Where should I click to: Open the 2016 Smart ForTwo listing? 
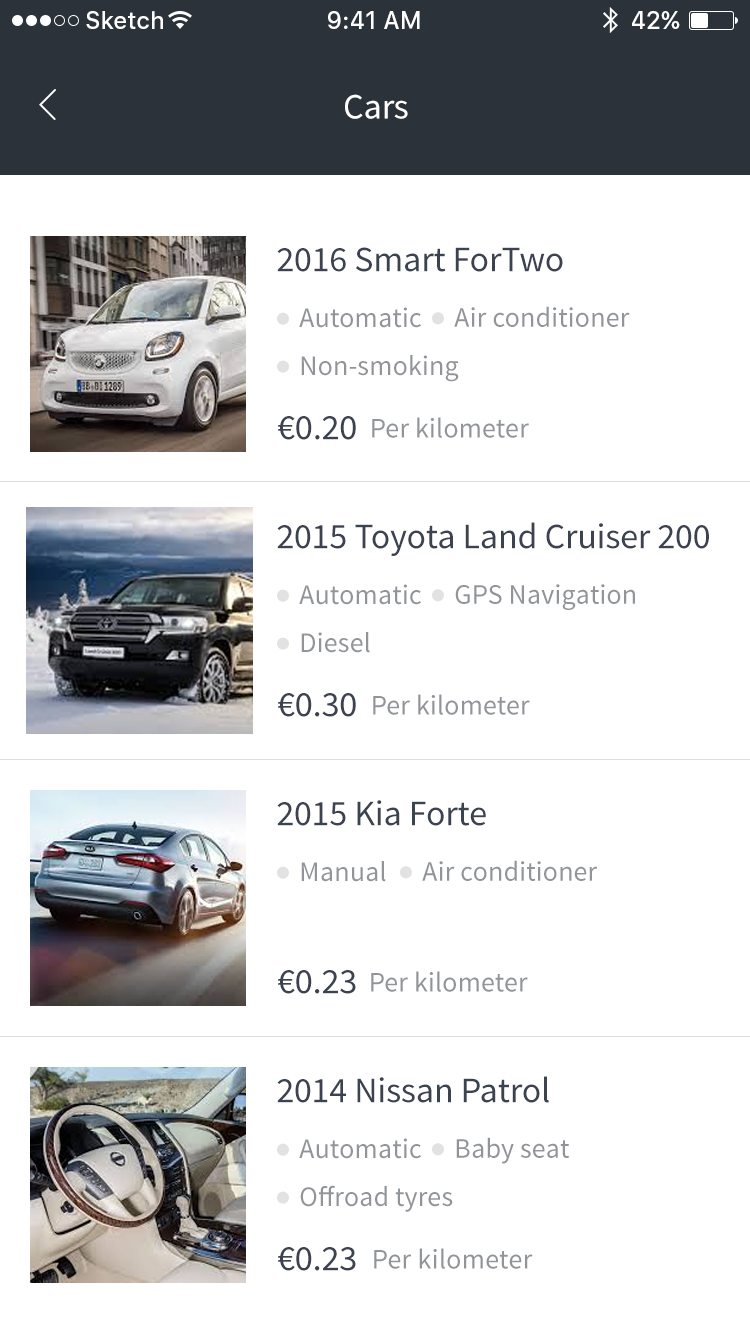(x=419, y=261)
